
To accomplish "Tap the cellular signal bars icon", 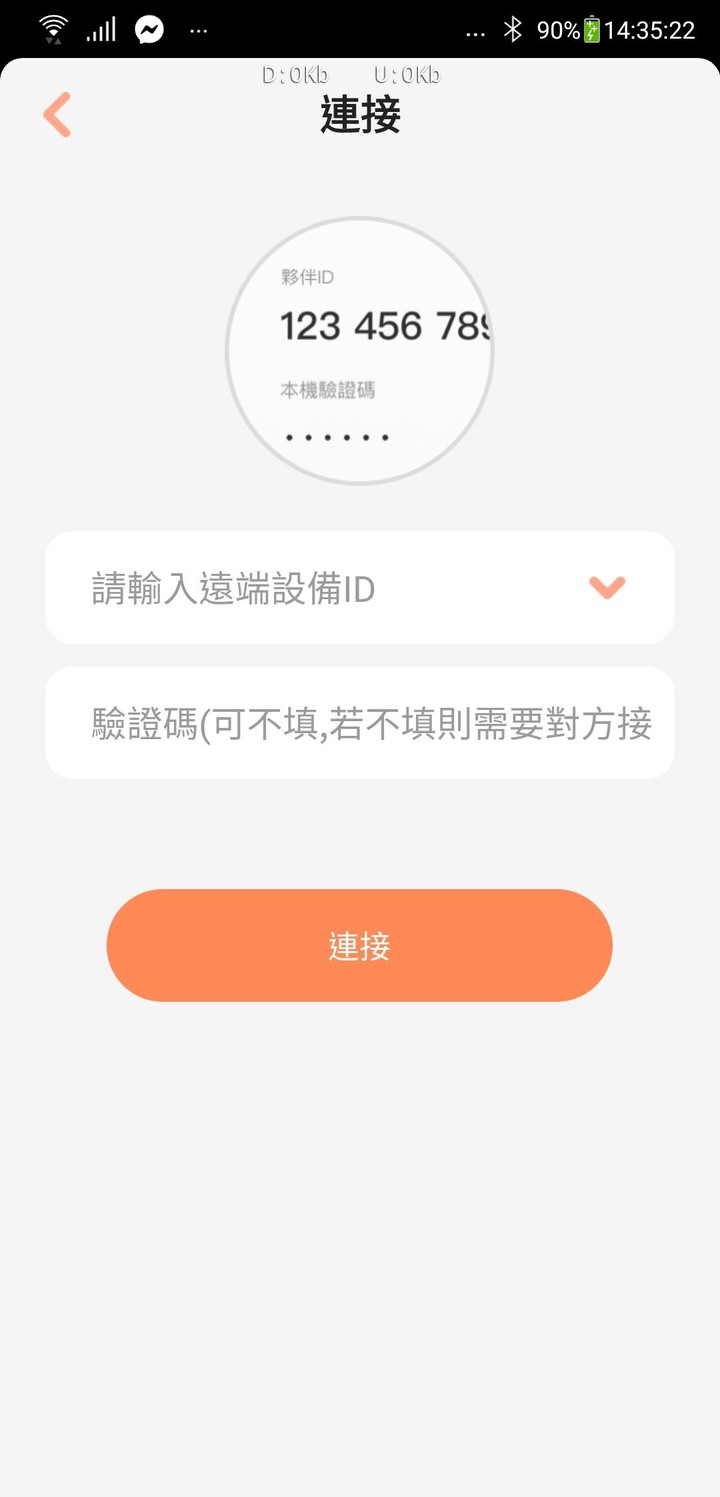I will click(102, 29).
